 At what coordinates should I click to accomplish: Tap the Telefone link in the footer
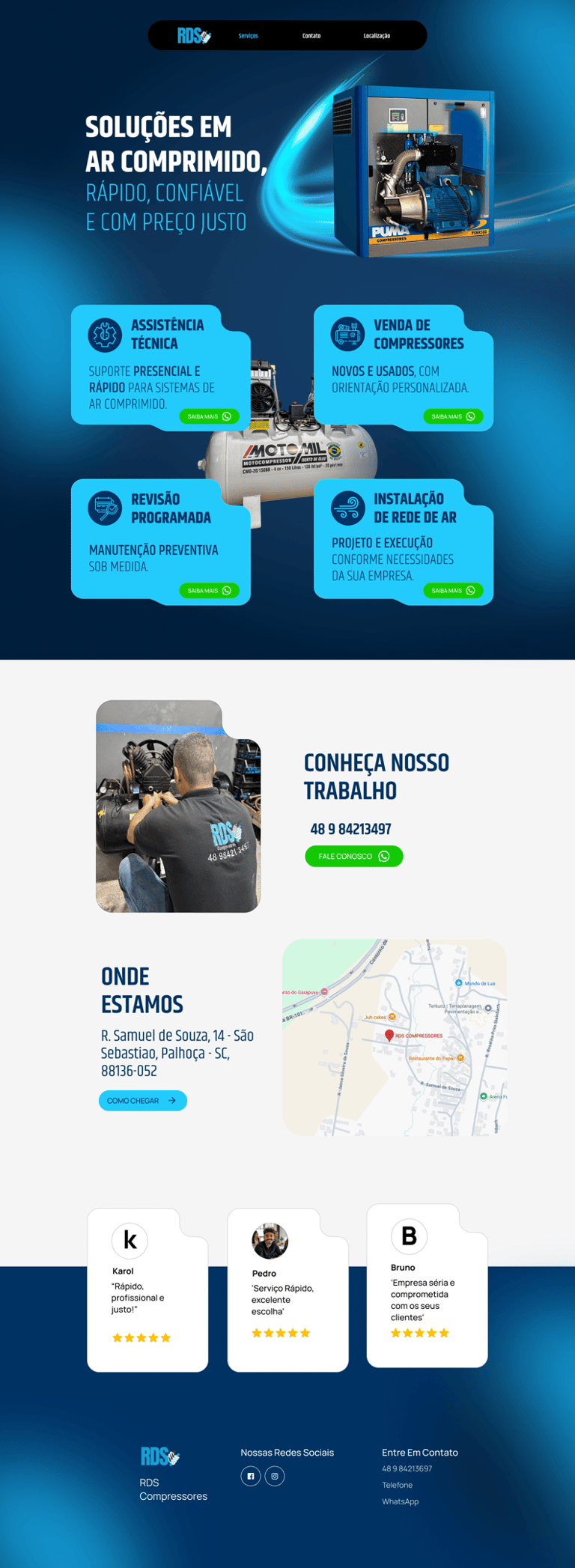point(398,1485)
